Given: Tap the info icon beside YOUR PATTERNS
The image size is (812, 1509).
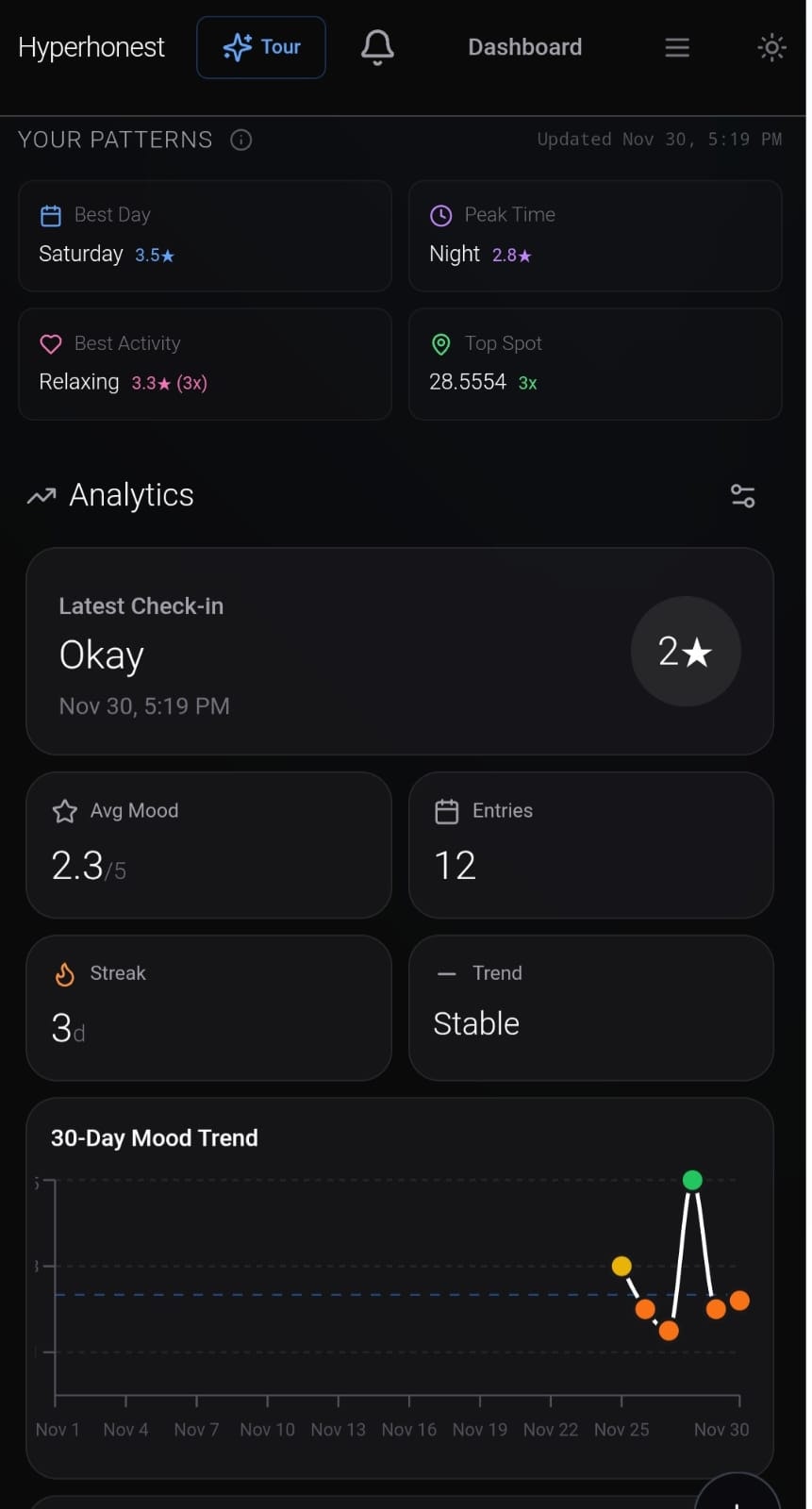Looking at the screenshot, I should coord(241,140).
